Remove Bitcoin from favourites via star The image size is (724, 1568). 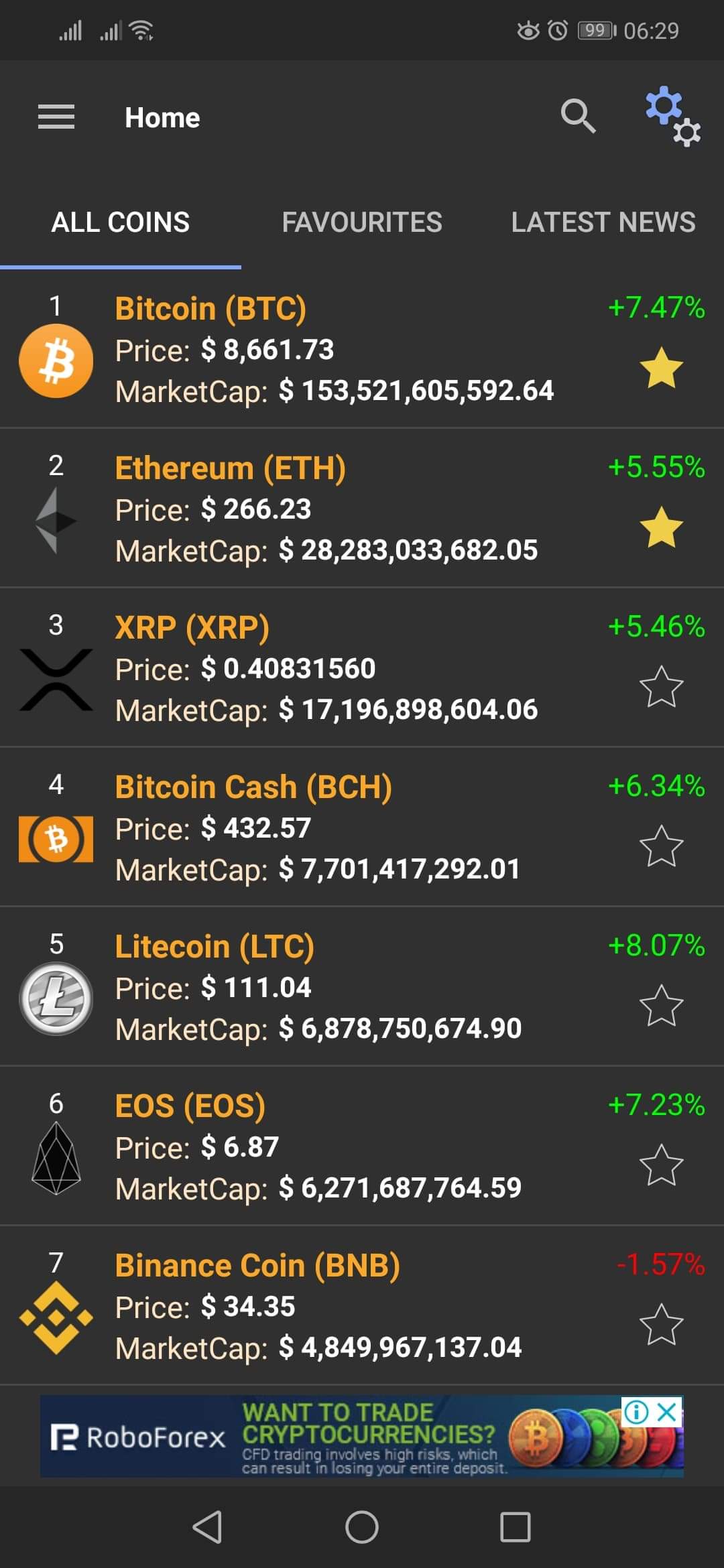tap(661, 368)
